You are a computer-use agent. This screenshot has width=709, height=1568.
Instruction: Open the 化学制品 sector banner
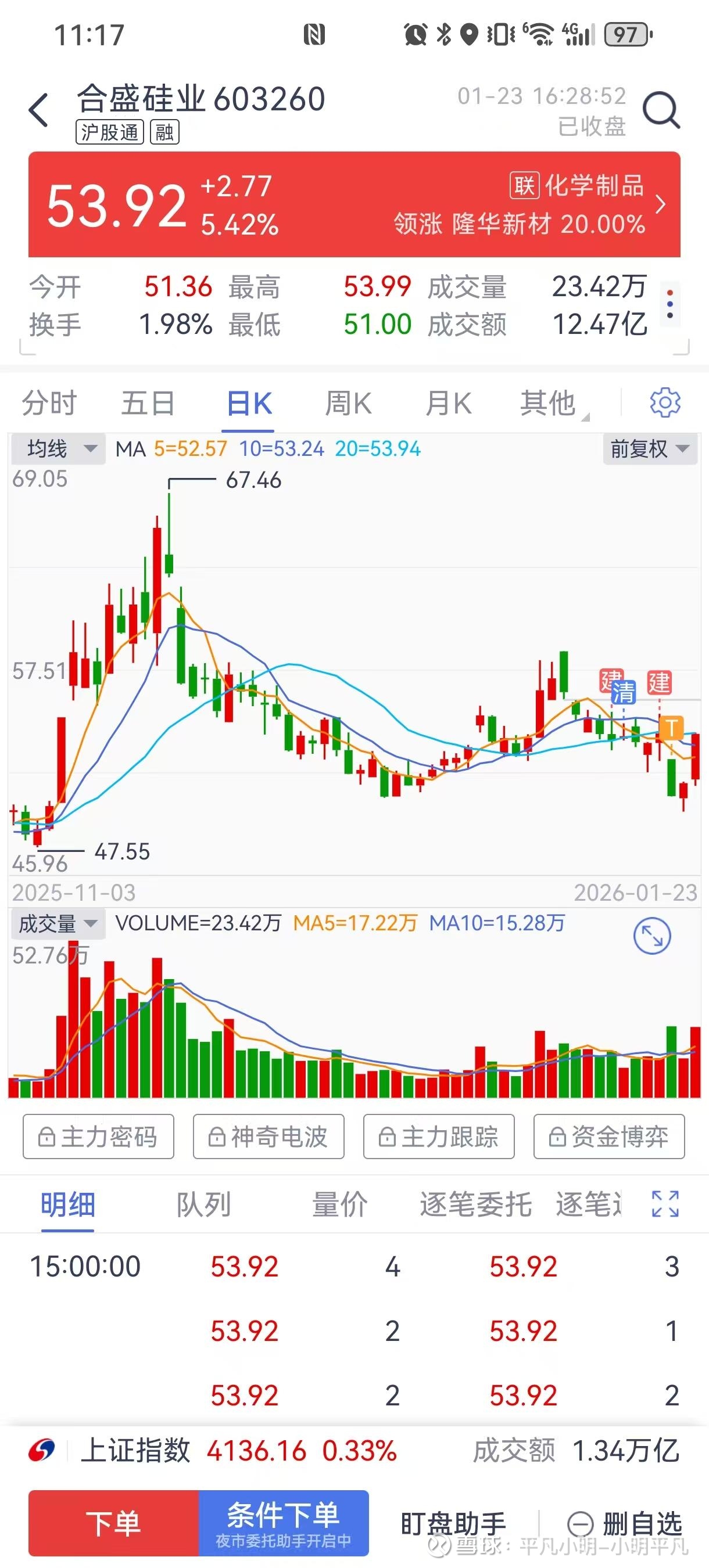[354, 204]
